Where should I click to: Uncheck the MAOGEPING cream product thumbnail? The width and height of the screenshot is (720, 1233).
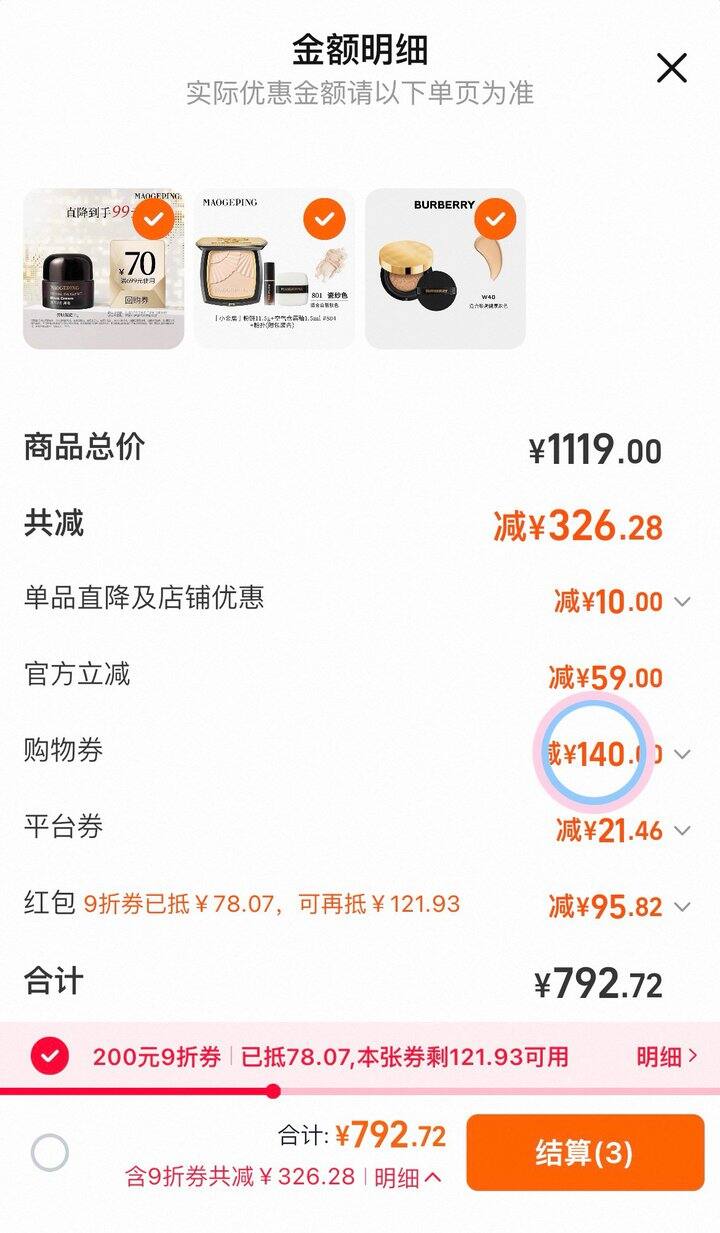coord(154,218)
